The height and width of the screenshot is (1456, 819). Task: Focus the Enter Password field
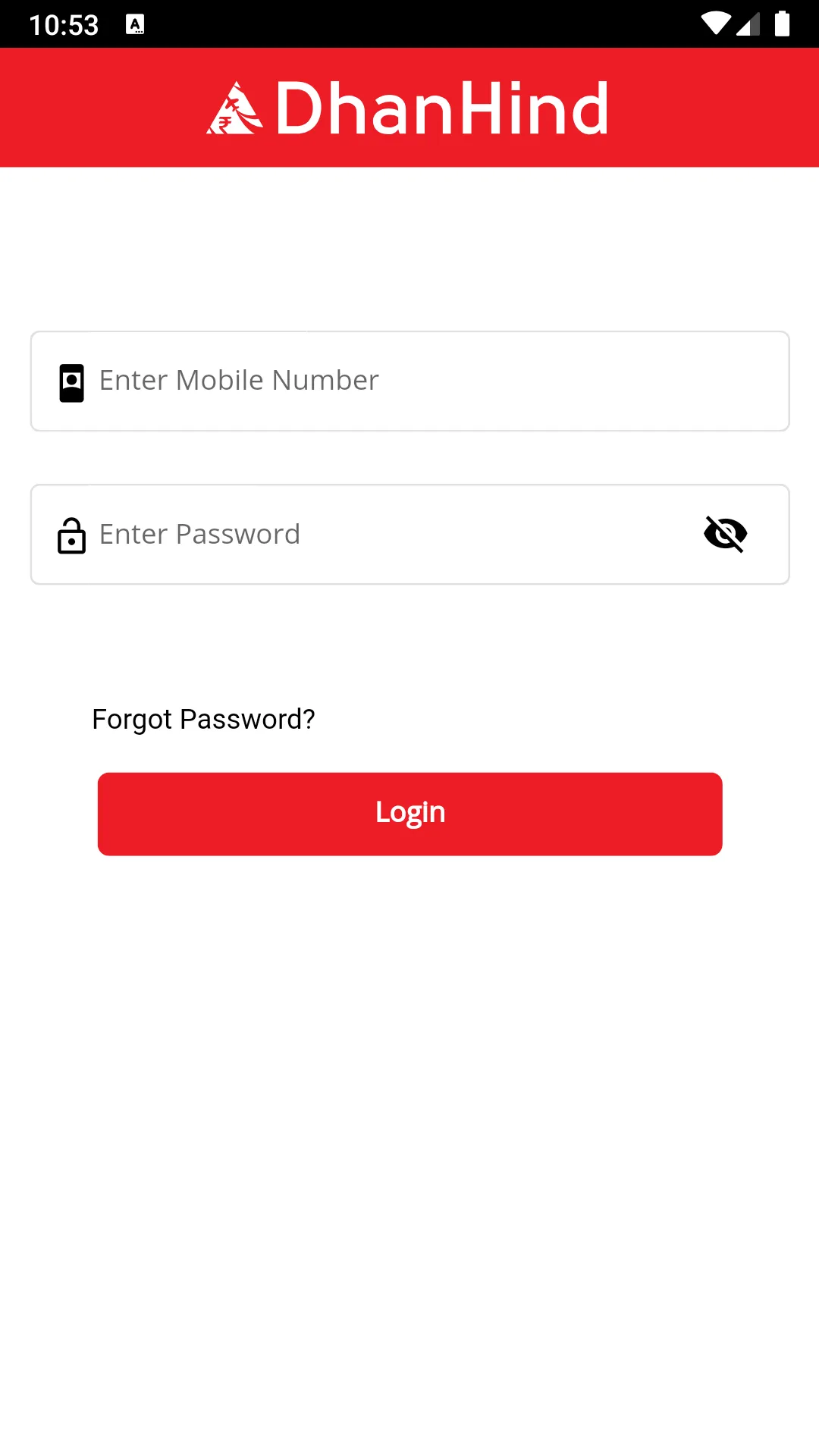tap(379, 535)
